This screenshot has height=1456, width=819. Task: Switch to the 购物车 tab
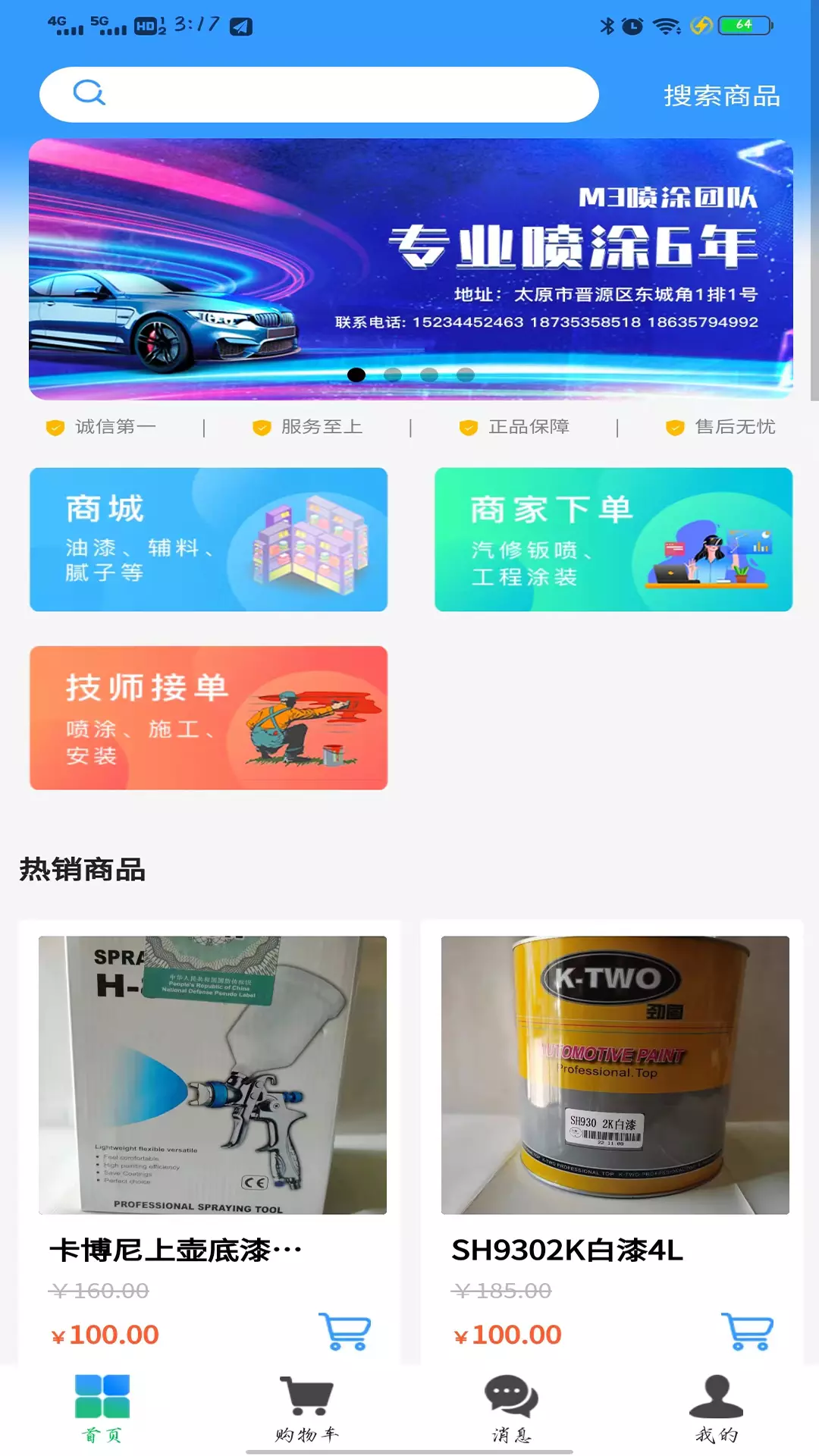point(307,1409)
